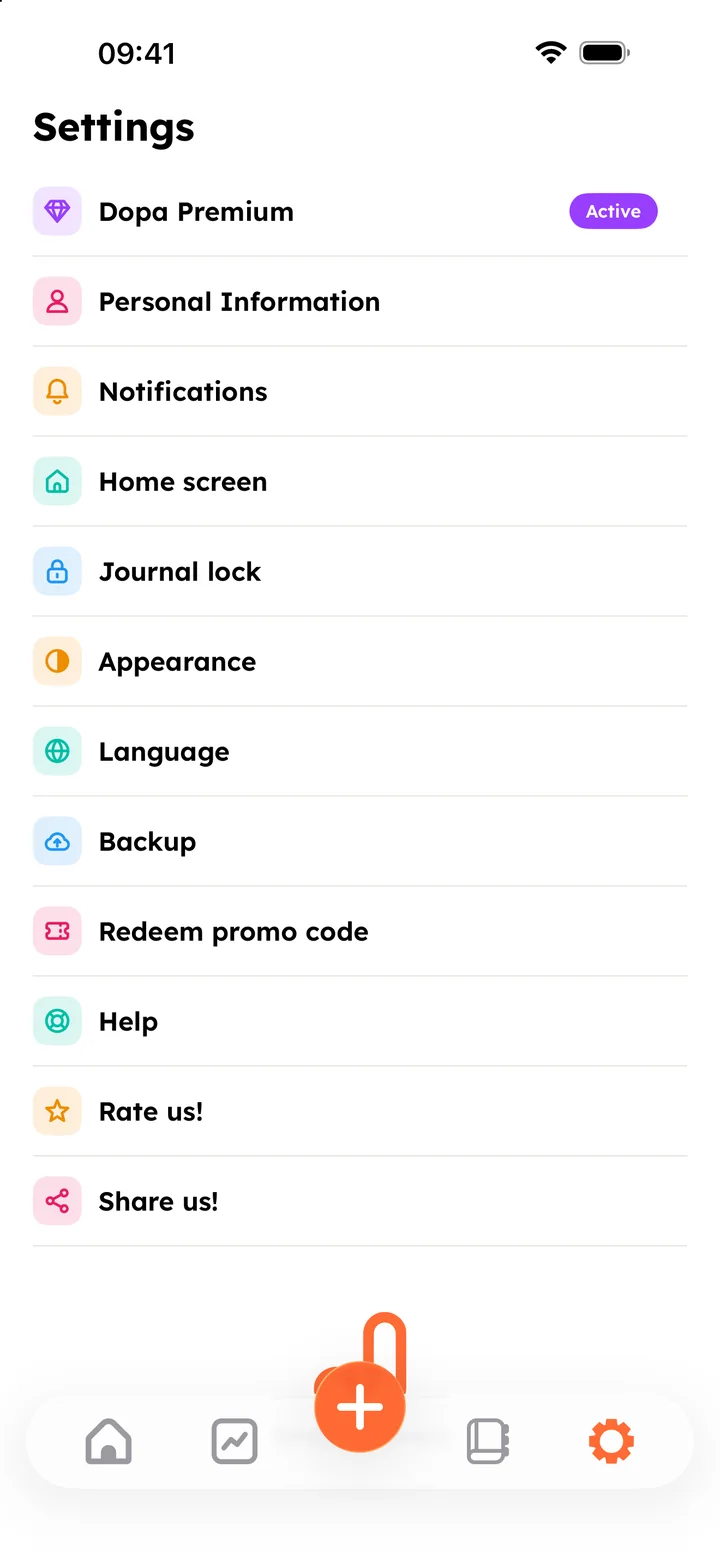Switch to the statistics chart tab

(x=235, y=1442)
